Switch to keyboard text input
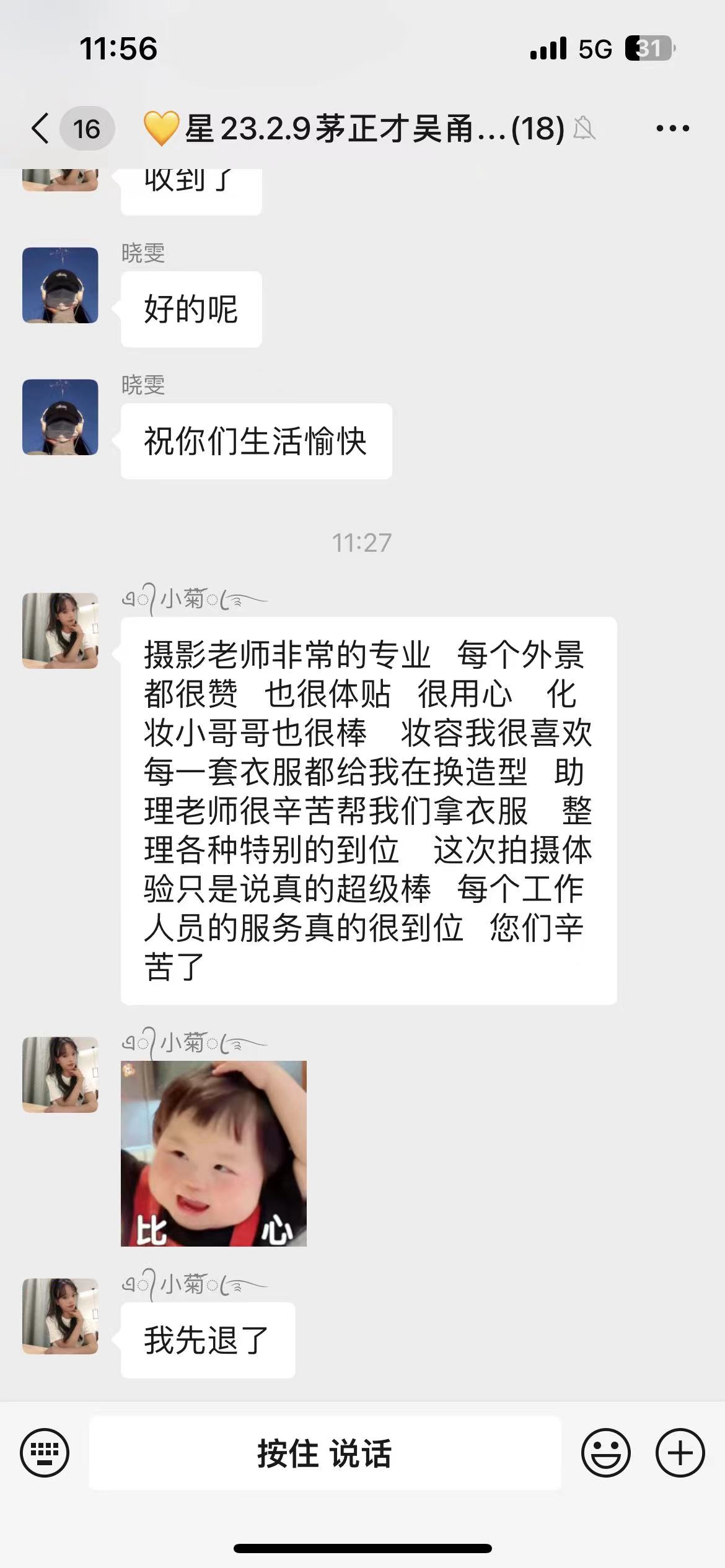 [45, 1453]
